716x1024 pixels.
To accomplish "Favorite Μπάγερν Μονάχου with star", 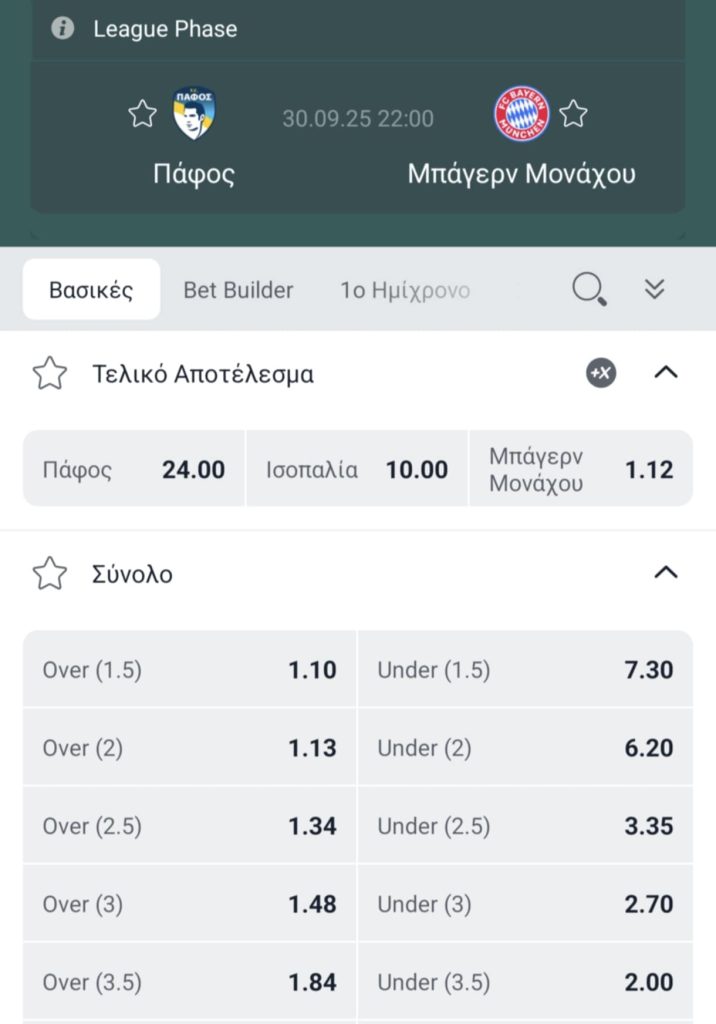I will point(573,114).
